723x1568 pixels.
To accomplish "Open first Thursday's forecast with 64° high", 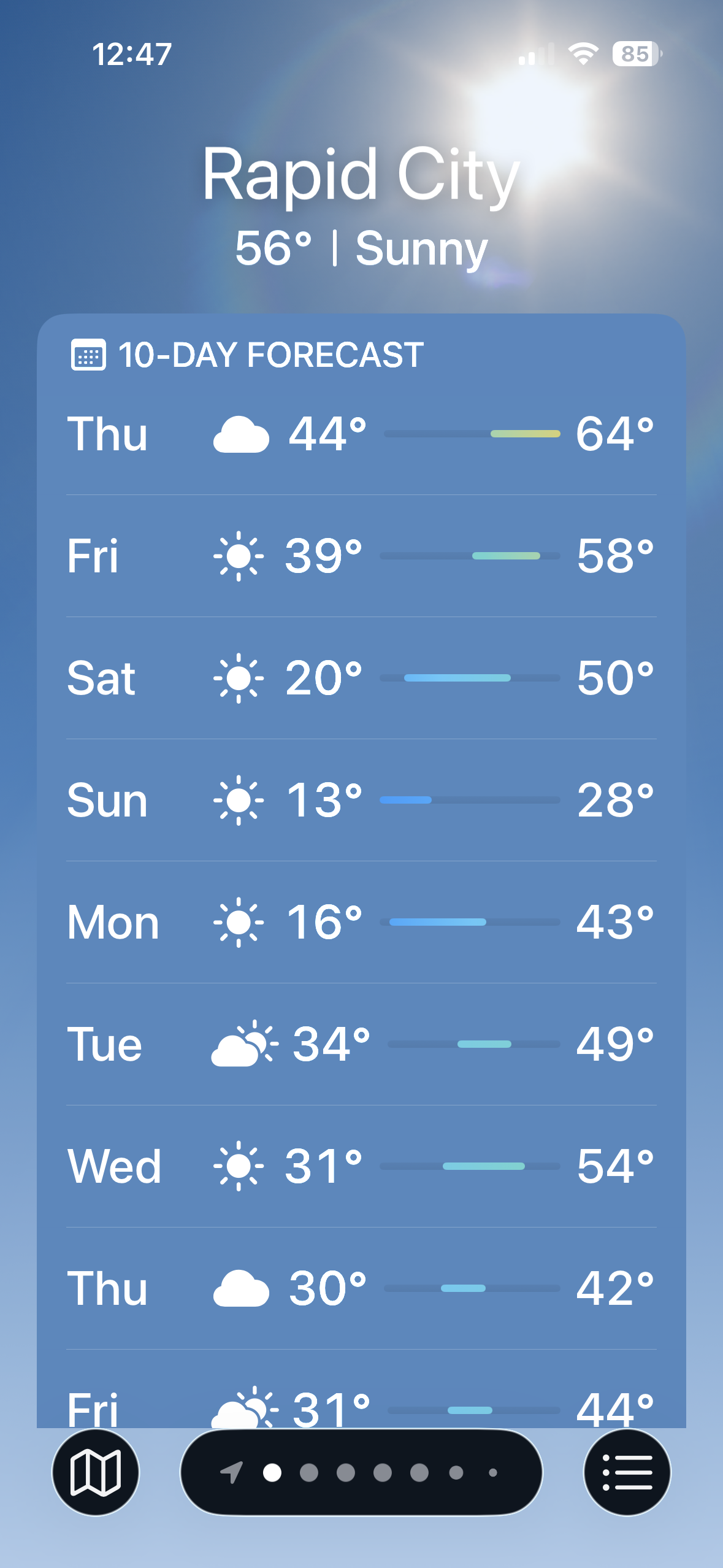I will pyautogui.click(x=361, y=434).
